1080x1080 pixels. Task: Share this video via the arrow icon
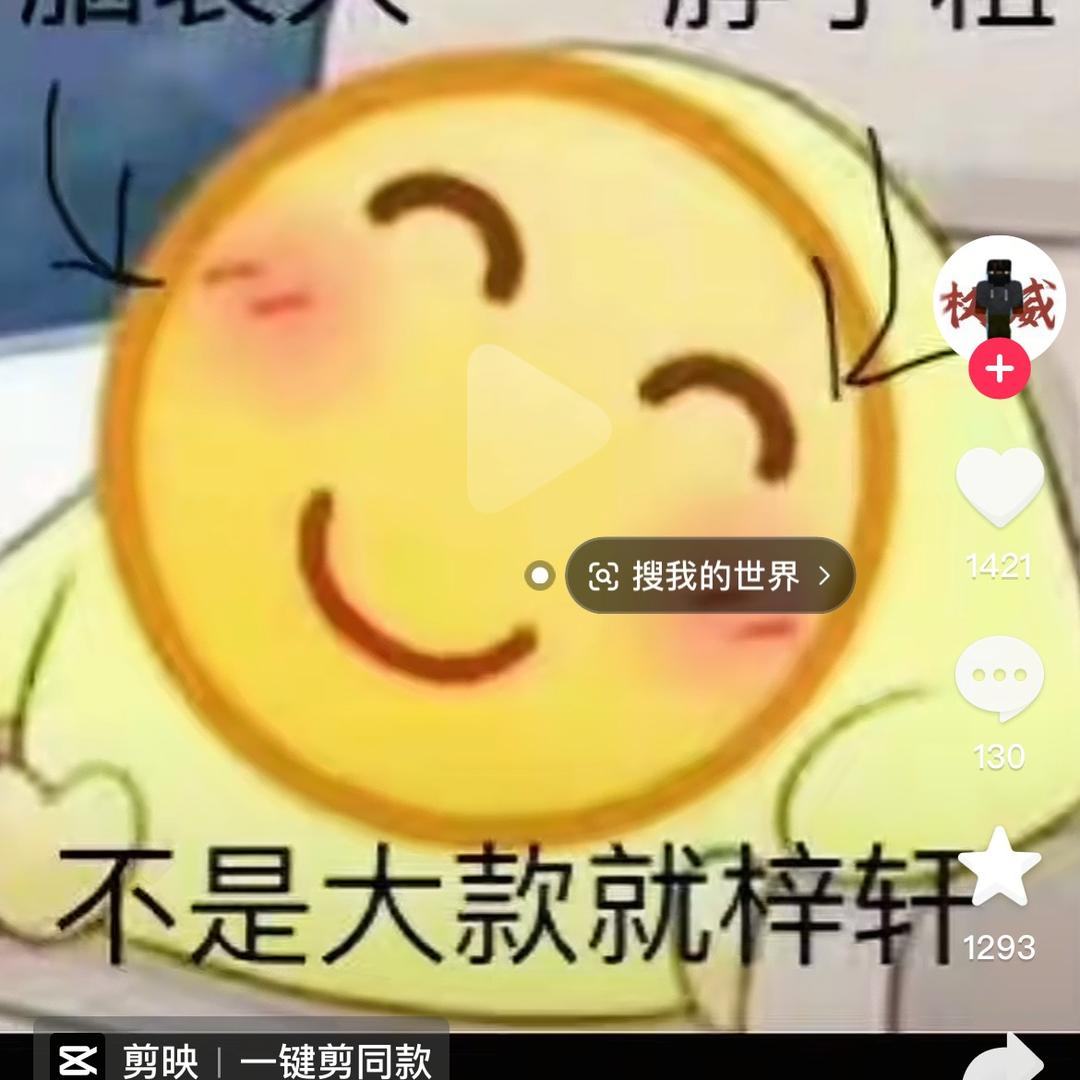pos(1003,1058)
